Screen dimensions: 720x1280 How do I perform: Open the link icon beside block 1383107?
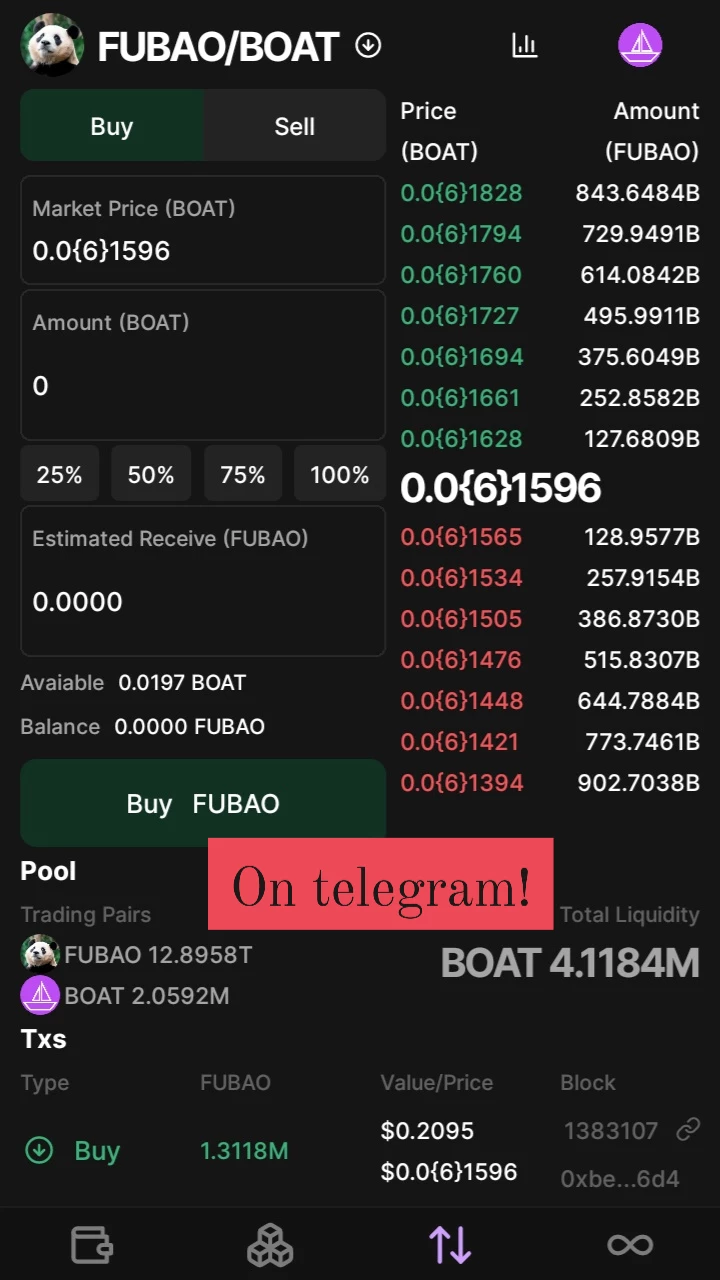coord(688,1130)
